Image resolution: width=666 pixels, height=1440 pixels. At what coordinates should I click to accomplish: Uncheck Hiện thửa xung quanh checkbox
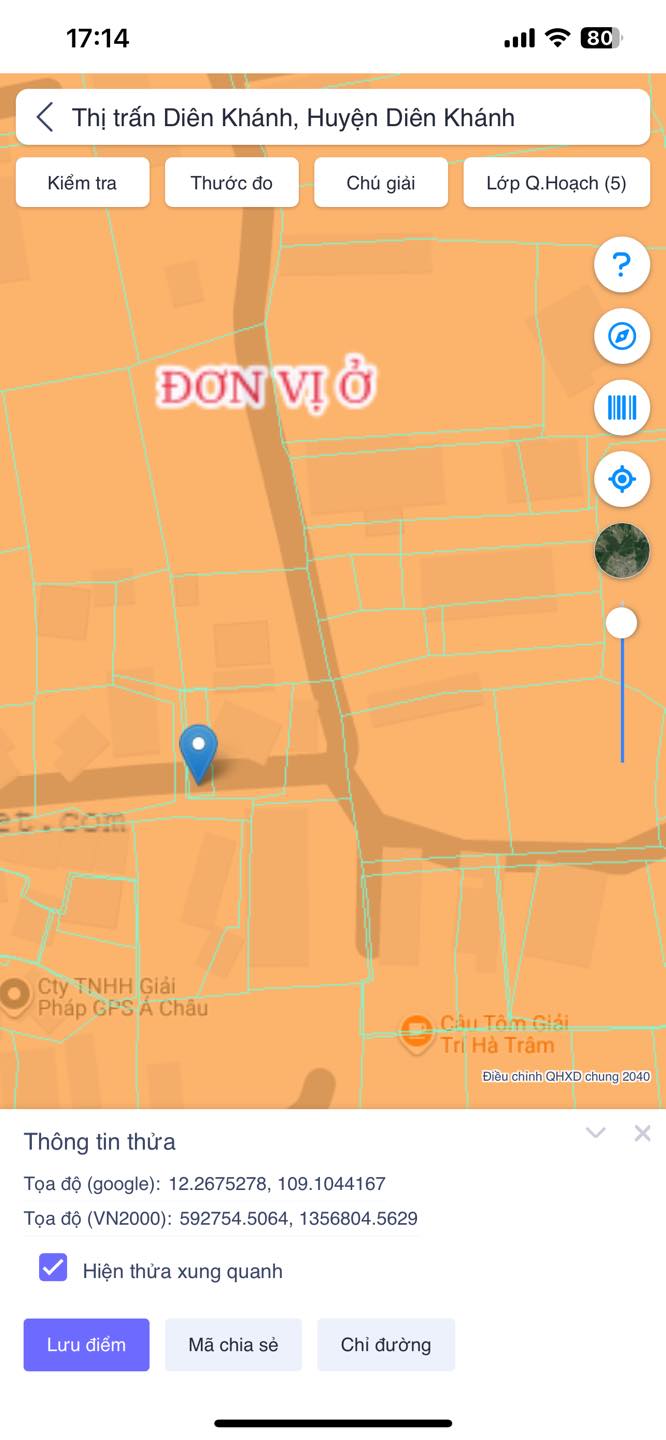click(x=53, y=1268)
